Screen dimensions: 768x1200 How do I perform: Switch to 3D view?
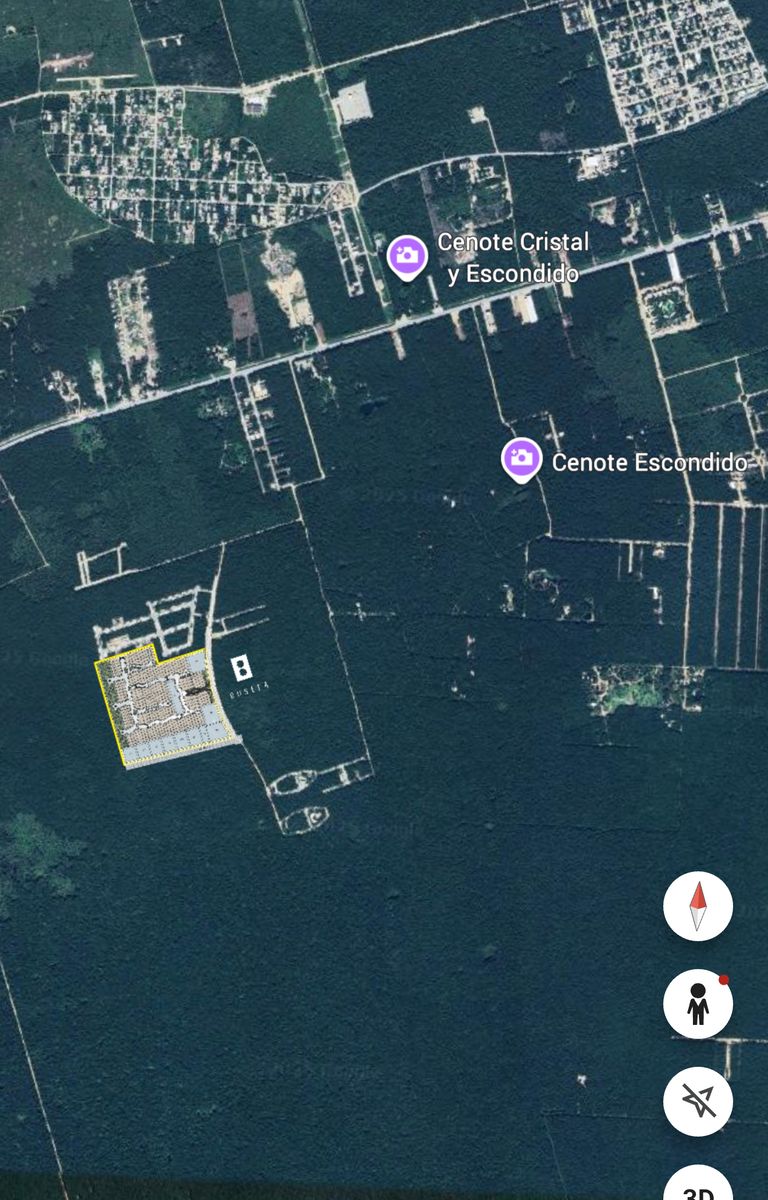[698, 1187]
